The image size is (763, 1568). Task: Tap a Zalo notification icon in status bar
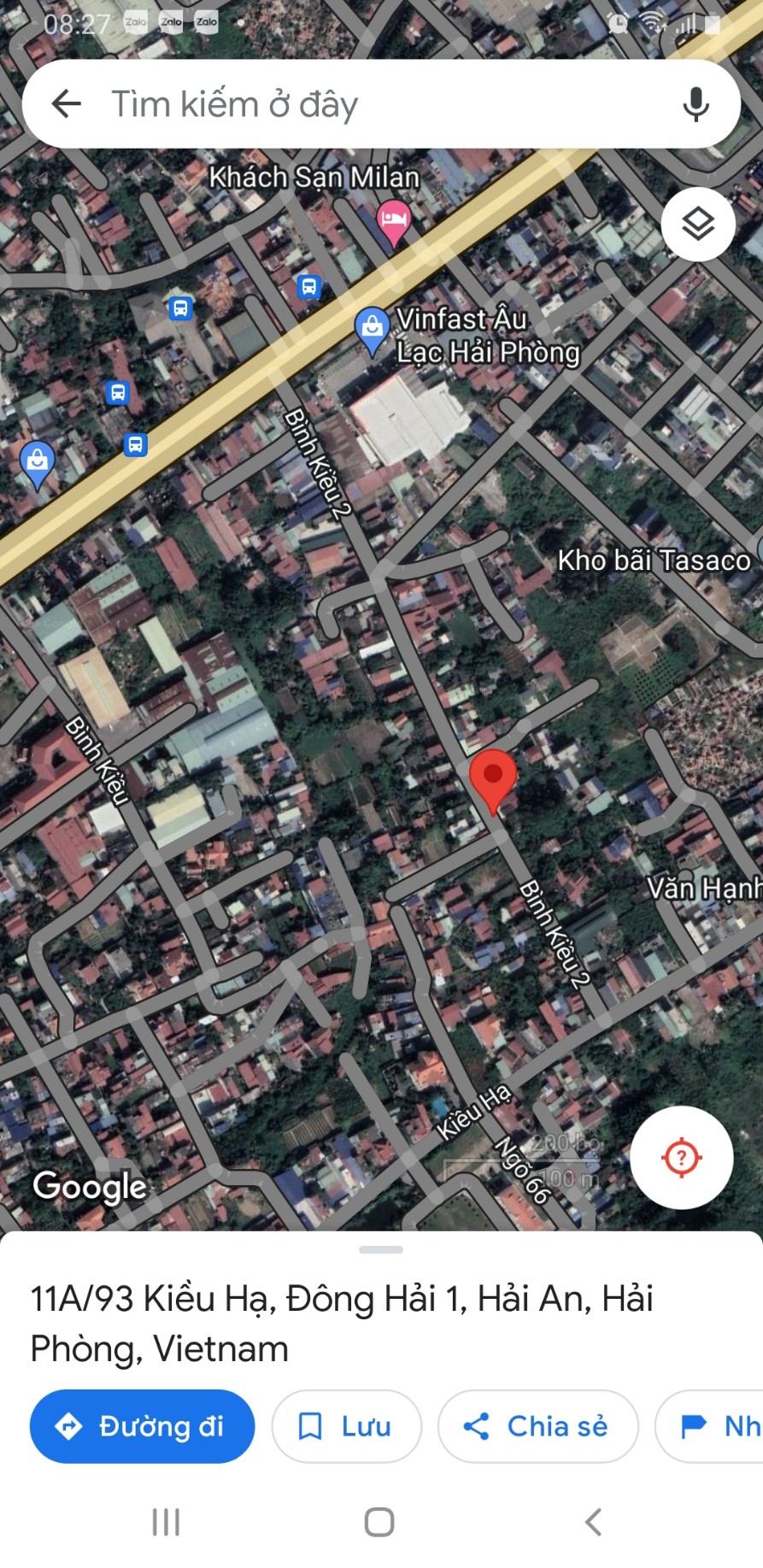[x=170, y=21]
